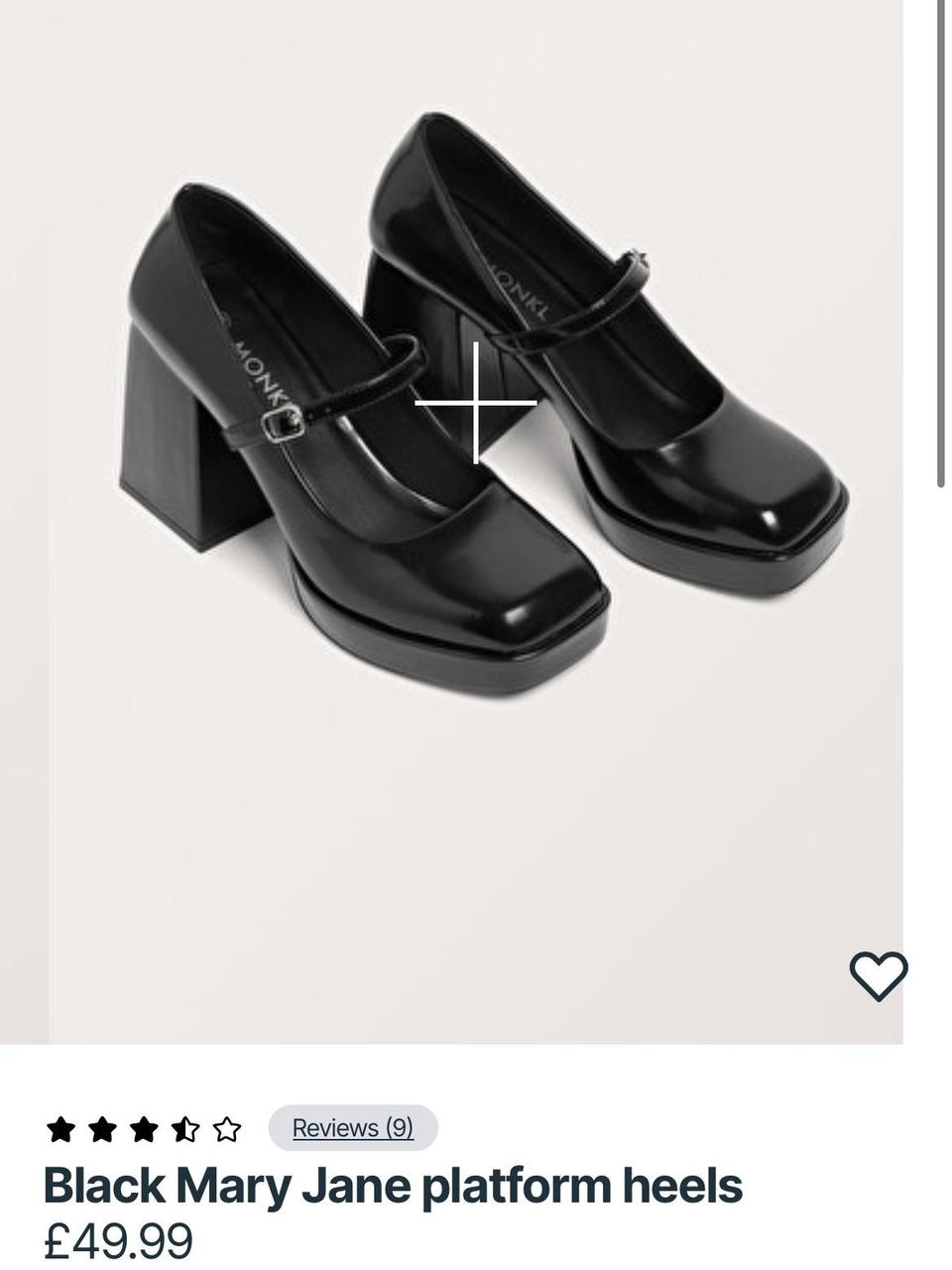Click the star rating to rate the product

142,1126
